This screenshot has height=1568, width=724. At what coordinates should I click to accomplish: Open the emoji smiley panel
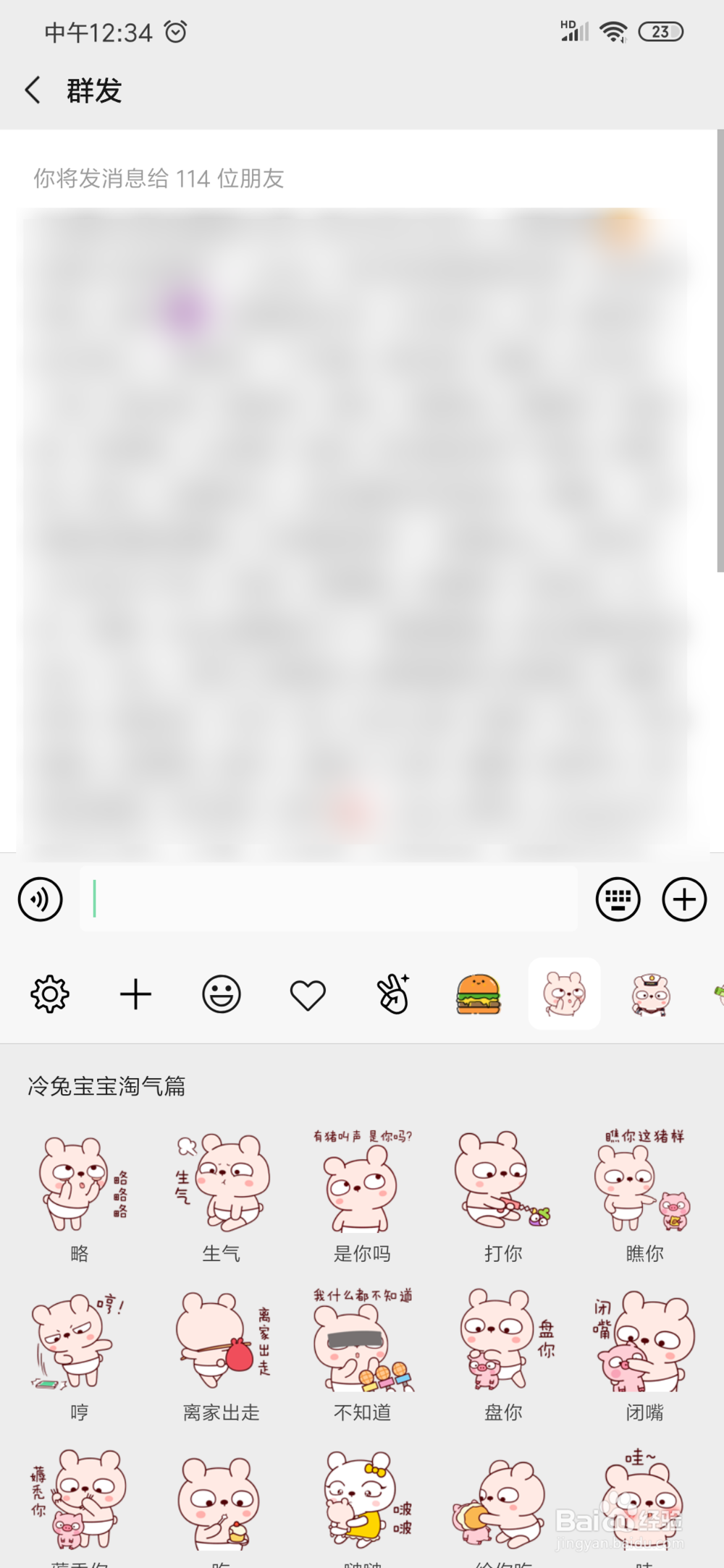221,994
